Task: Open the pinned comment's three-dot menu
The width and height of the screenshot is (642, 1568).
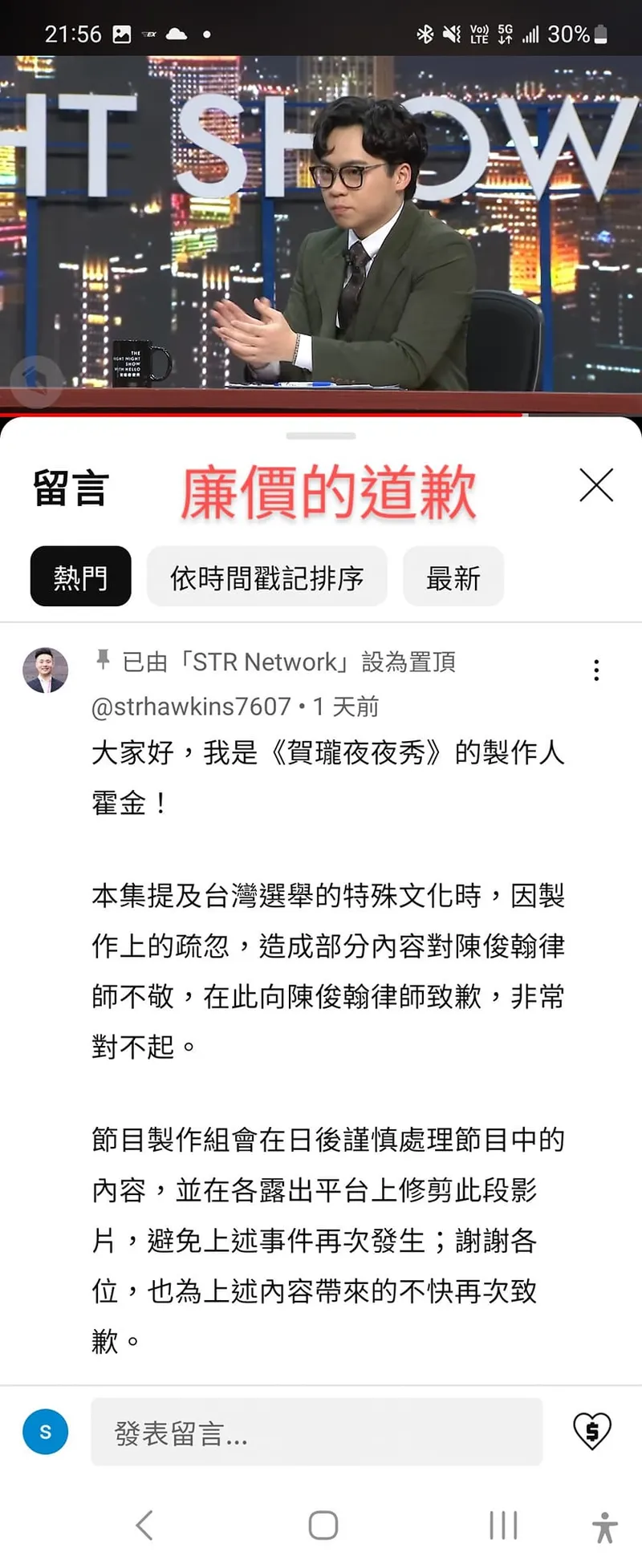Action: (596, 670)
